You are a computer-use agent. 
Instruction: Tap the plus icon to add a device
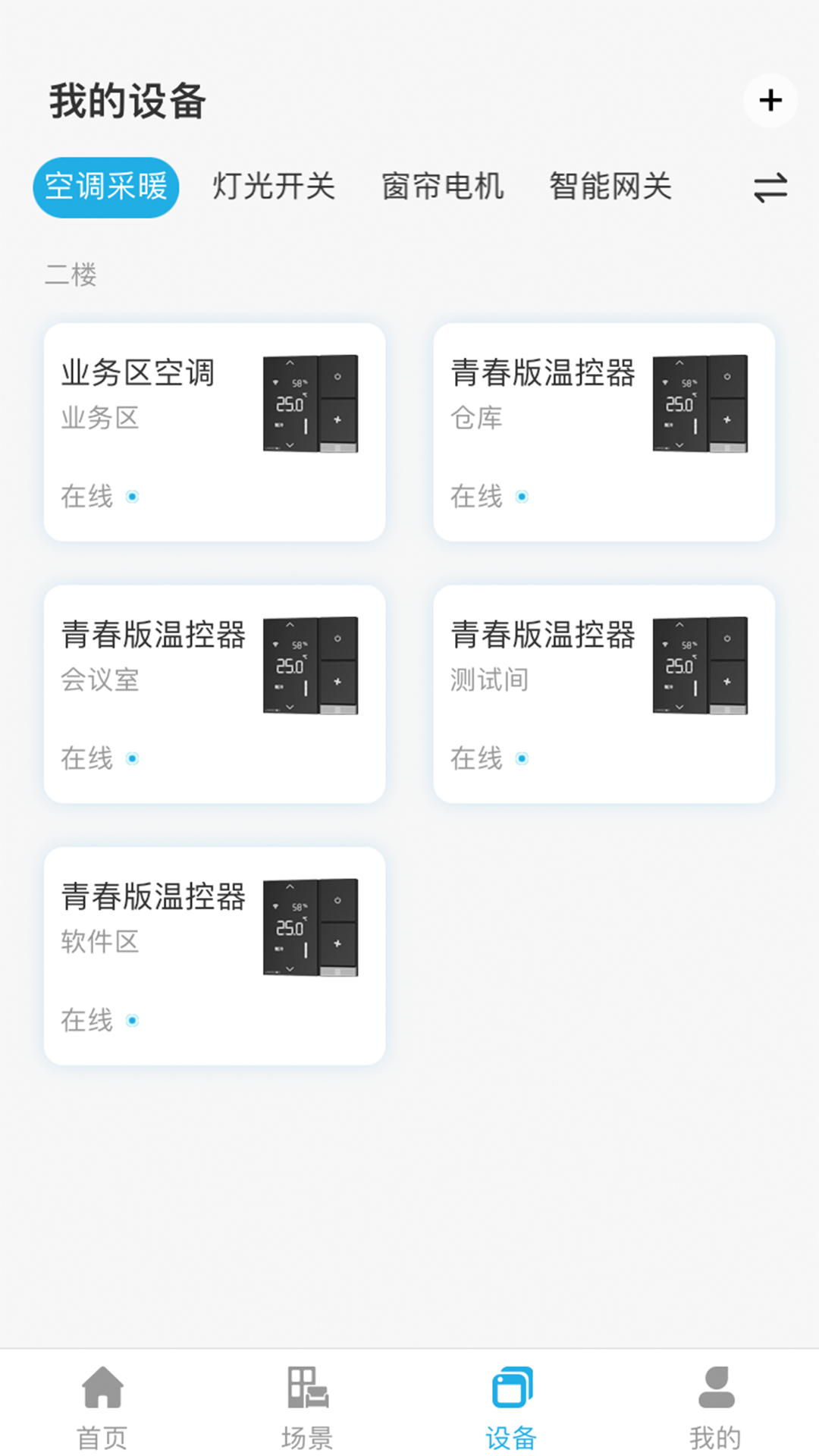770,100
